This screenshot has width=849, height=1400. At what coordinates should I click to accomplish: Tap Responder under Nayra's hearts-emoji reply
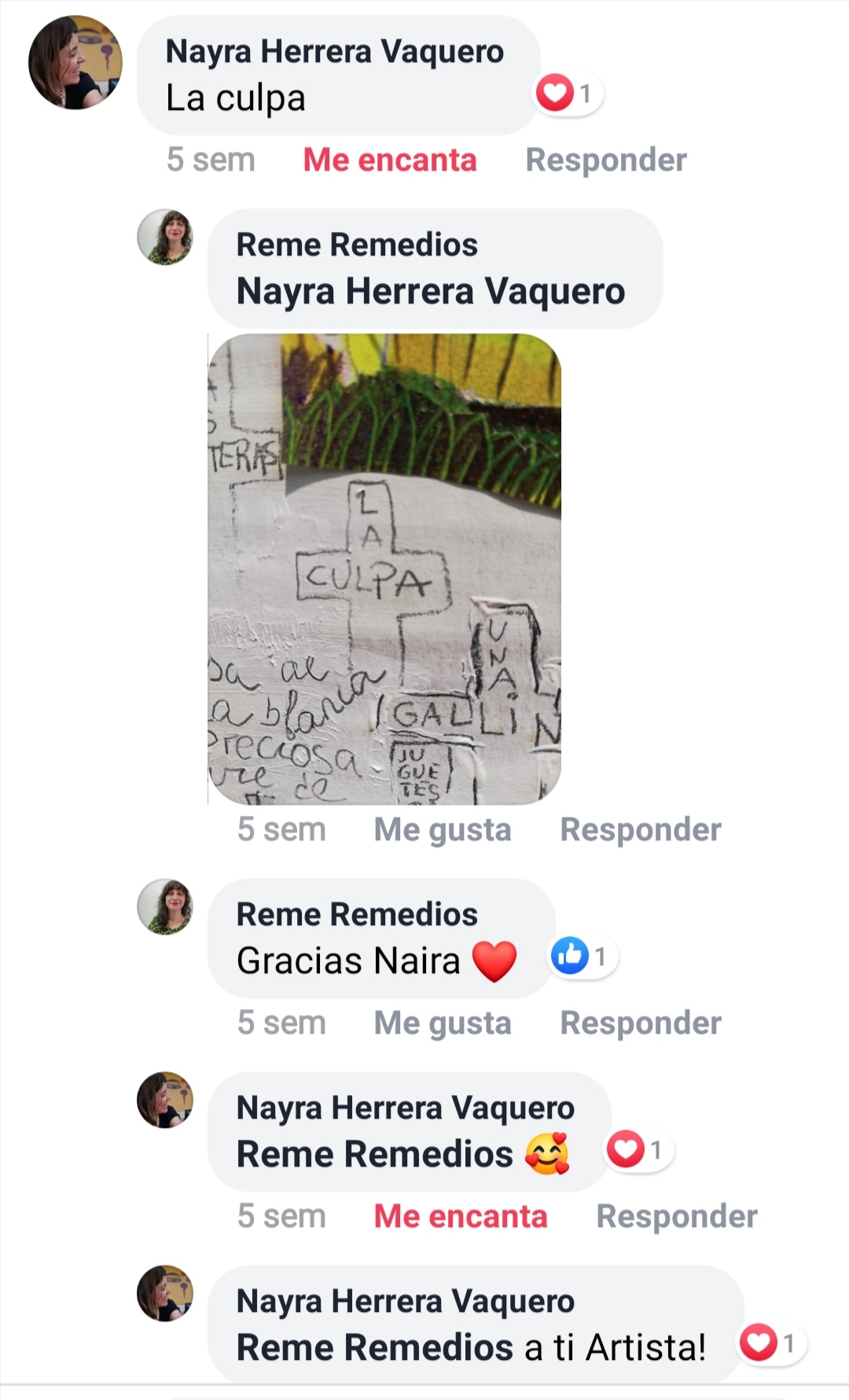[676, 1216]
